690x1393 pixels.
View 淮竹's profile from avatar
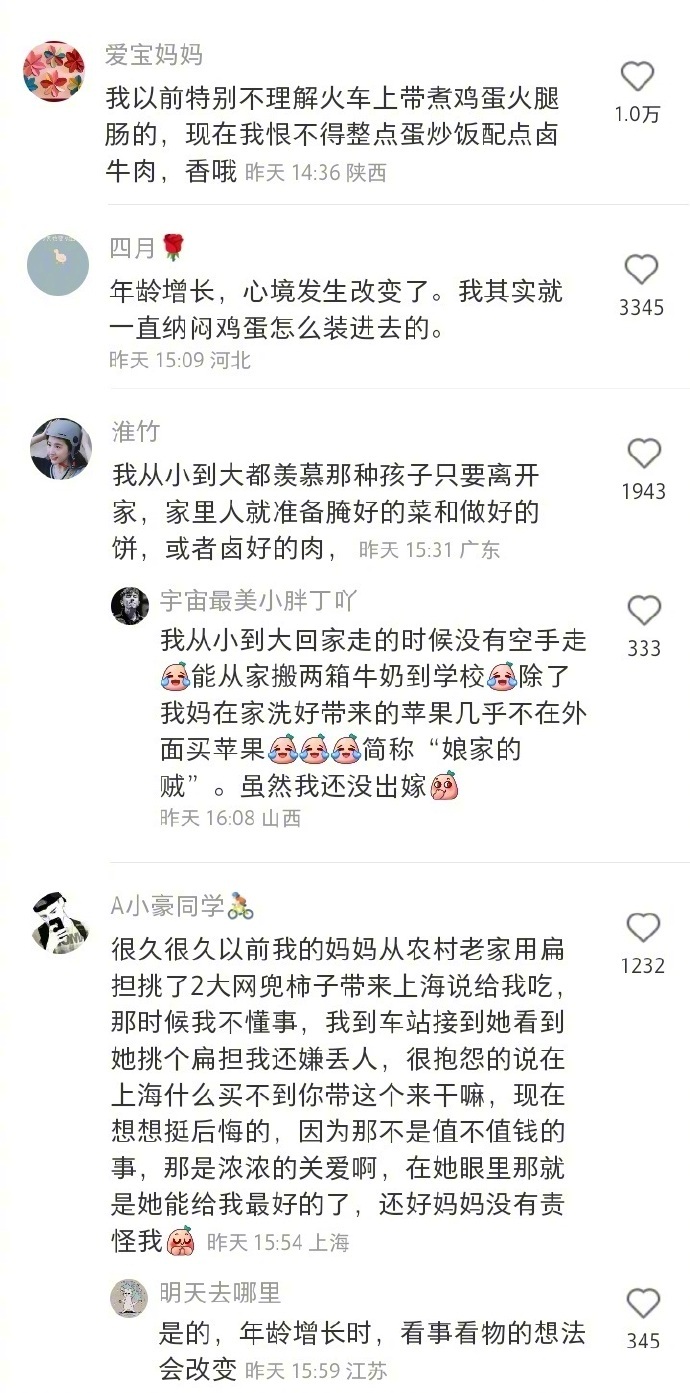[61, 449]
